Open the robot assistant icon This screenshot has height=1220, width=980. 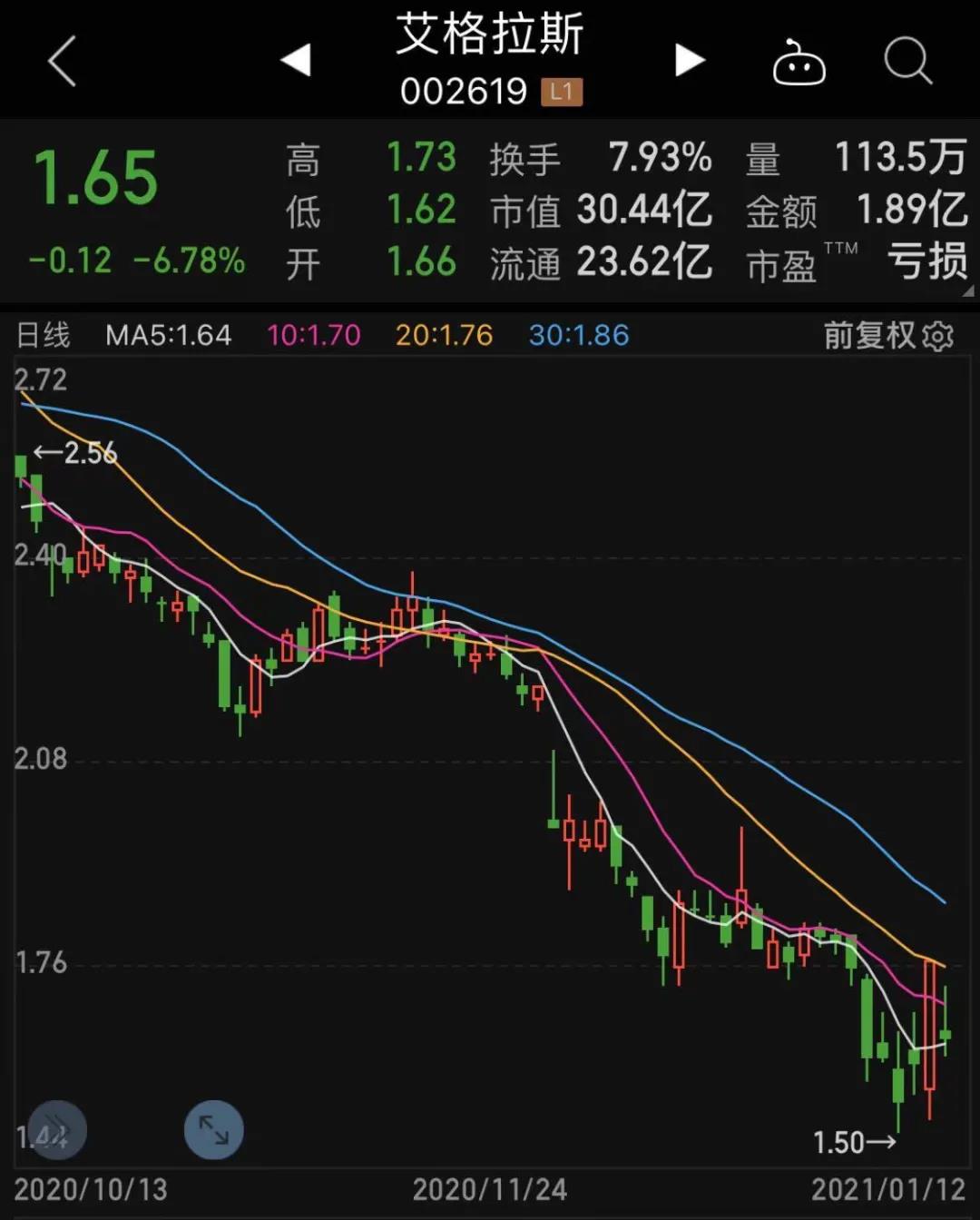pos(799,64)
